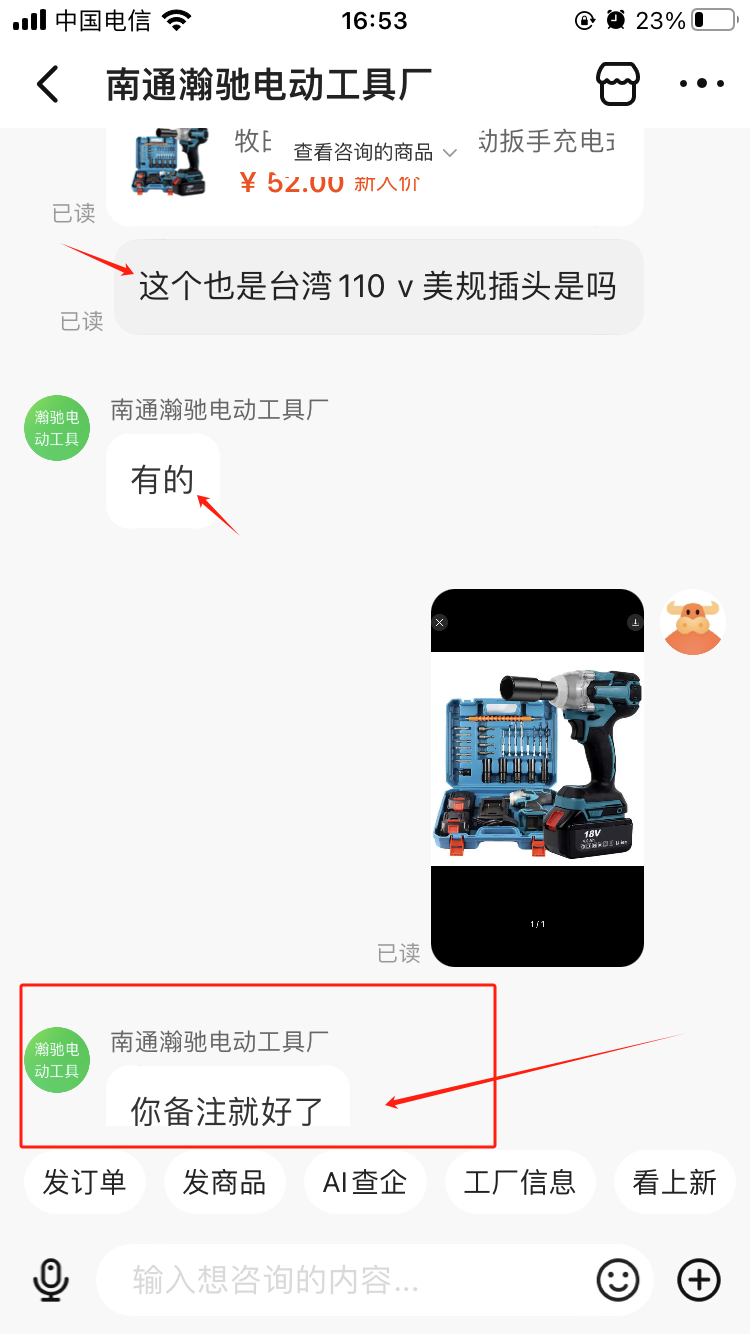Open the plus attachment menu

[699, 1279]
